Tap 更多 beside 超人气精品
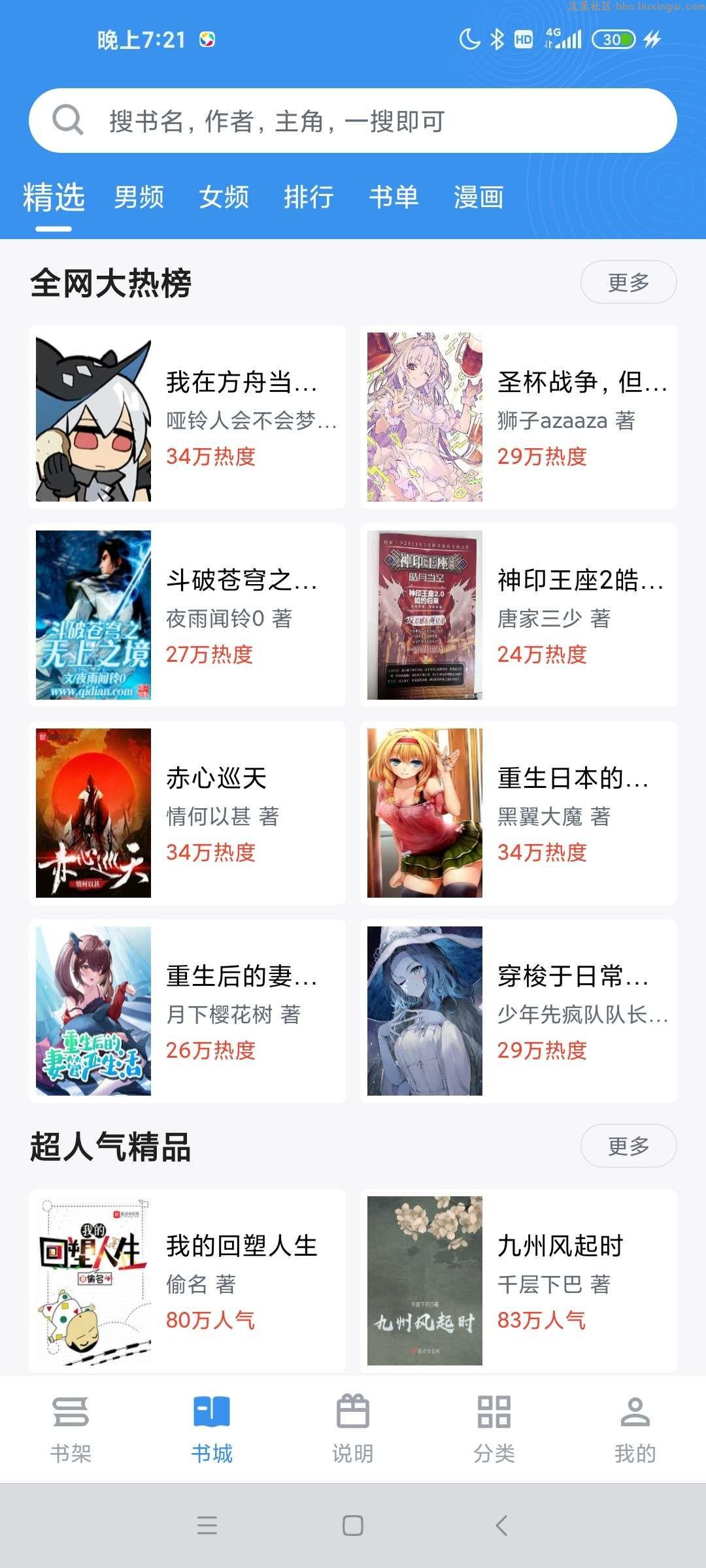Image resolution: width=706 pixels, height=1568 pixels. tap(629, 1146)
